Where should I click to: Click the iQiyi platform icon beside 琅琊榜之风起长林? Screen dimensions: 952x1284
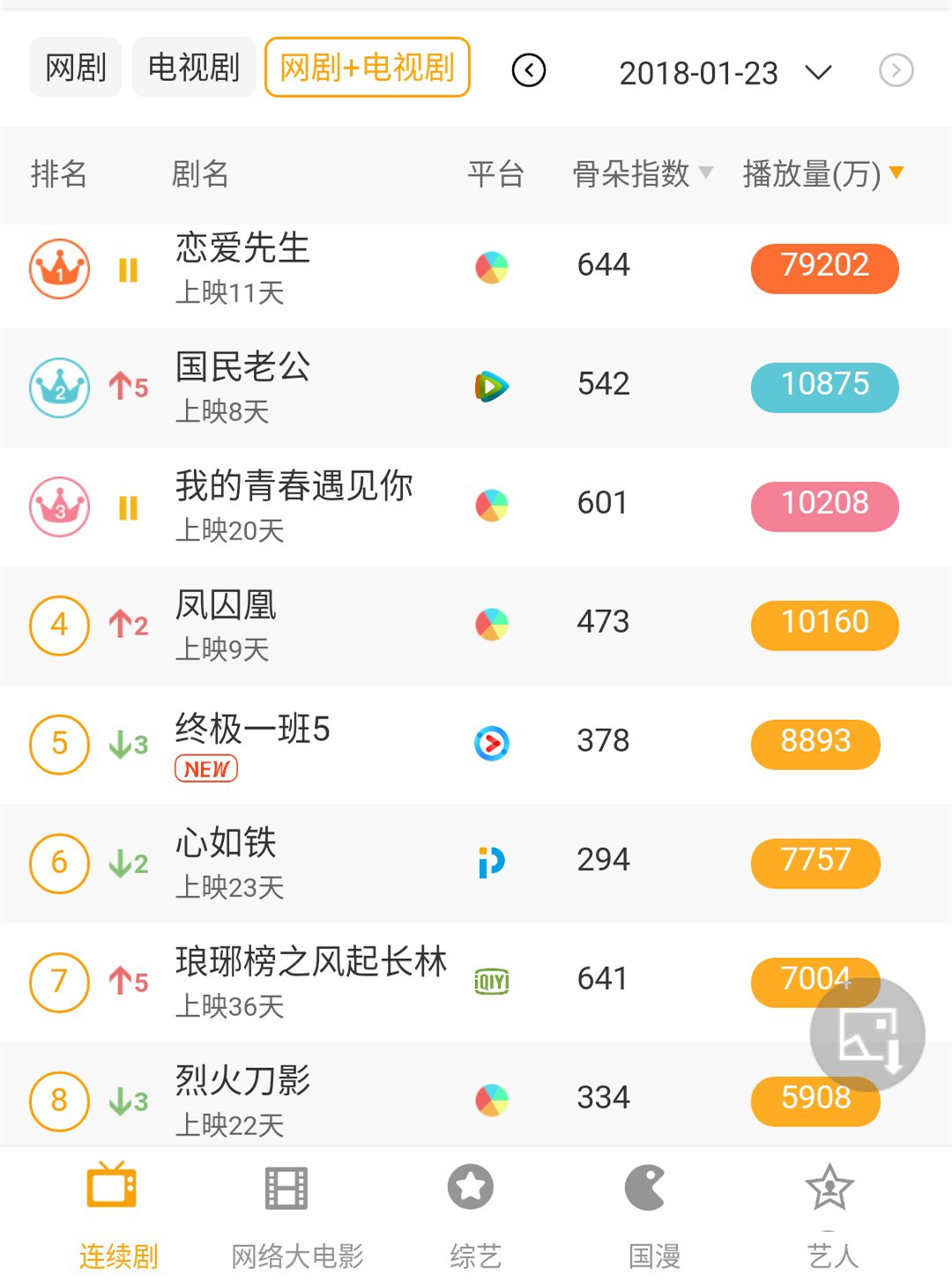pyautogui.click(x=491, y=981)
